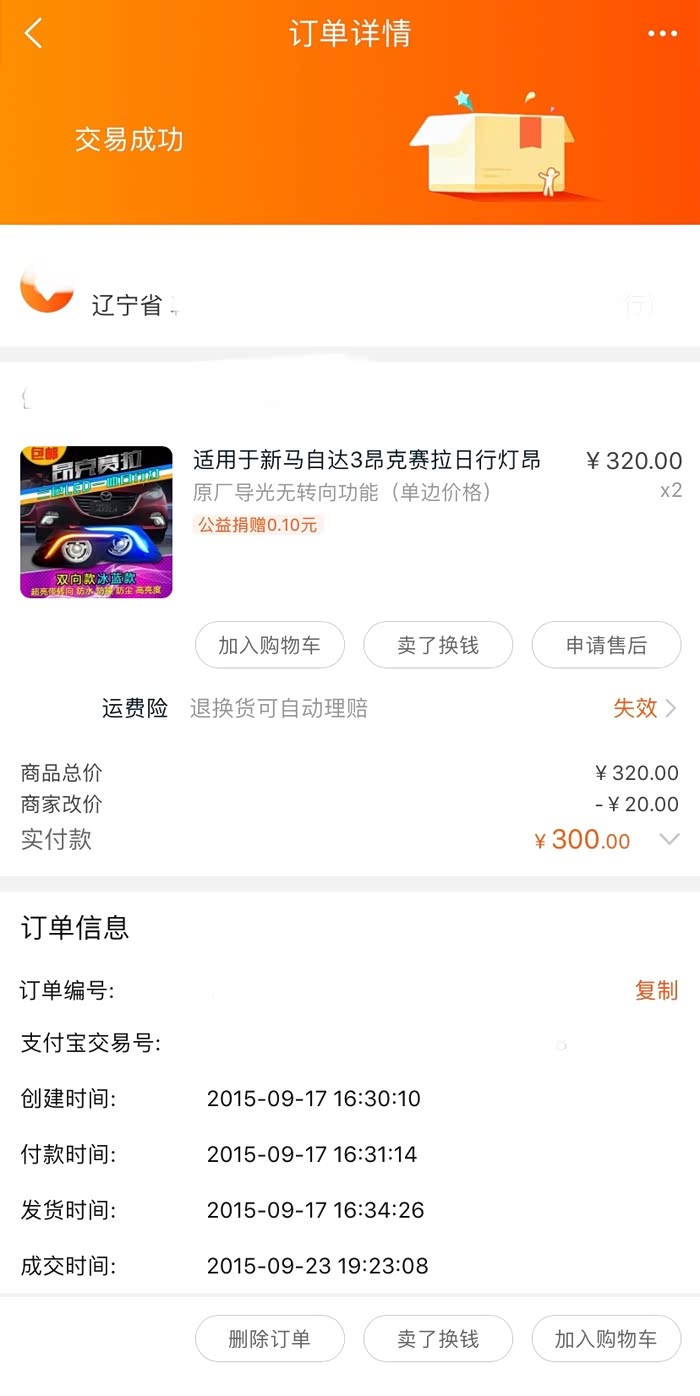
Task: Apply for after-sales via 申请售后
Action: pos(606,645)
